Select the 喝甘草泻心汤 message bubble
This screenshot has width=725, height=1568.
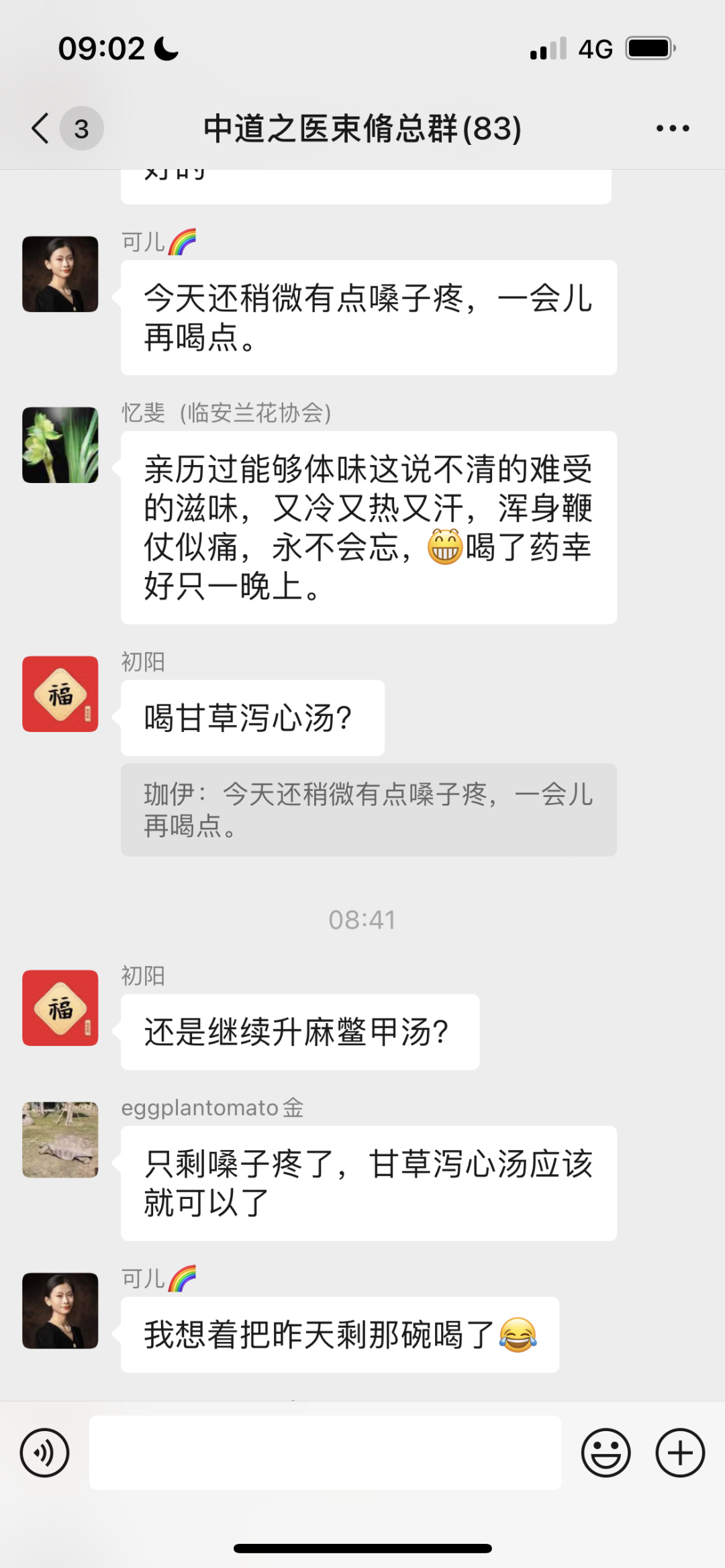252,717
